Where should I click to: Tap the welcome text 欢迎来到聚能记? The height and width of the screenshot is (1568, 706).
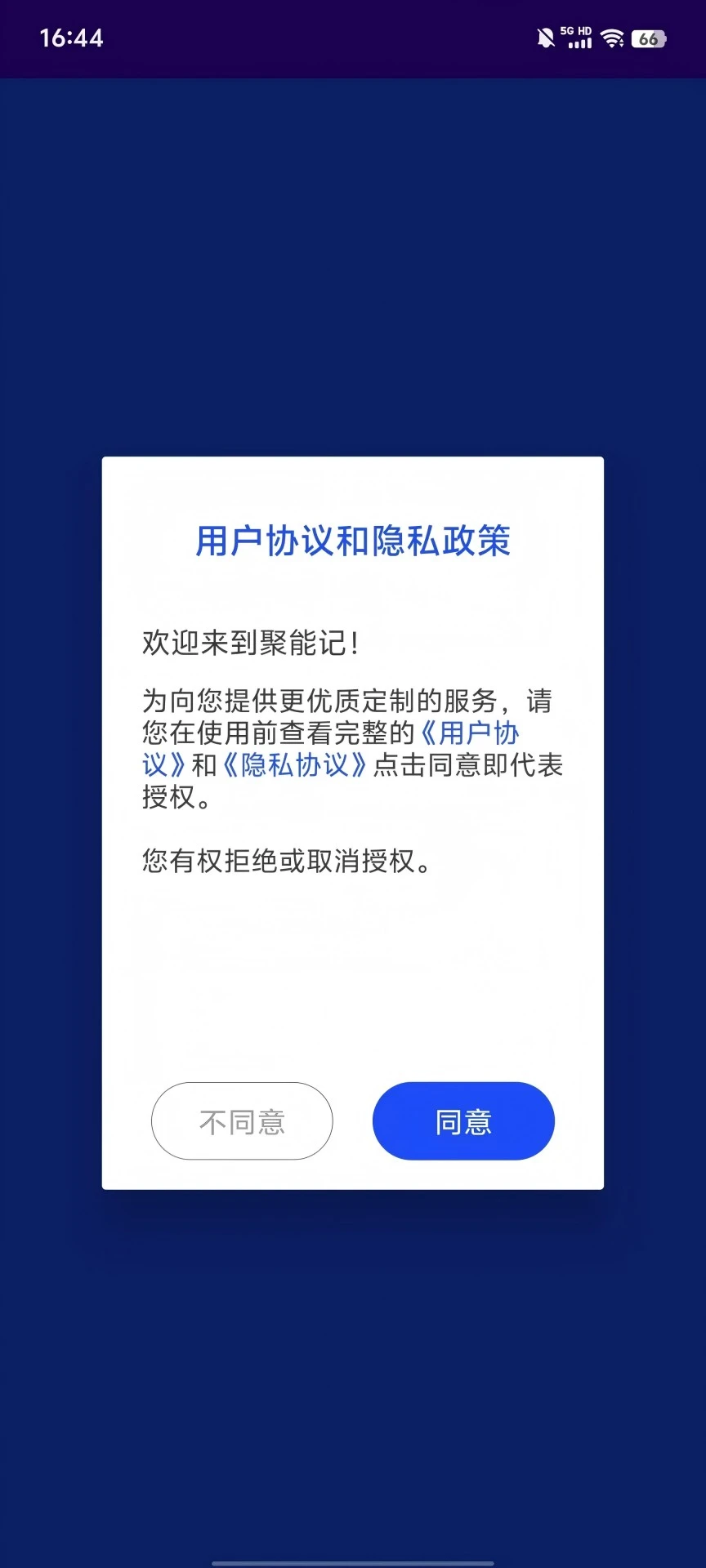click(x=250, y=644)
